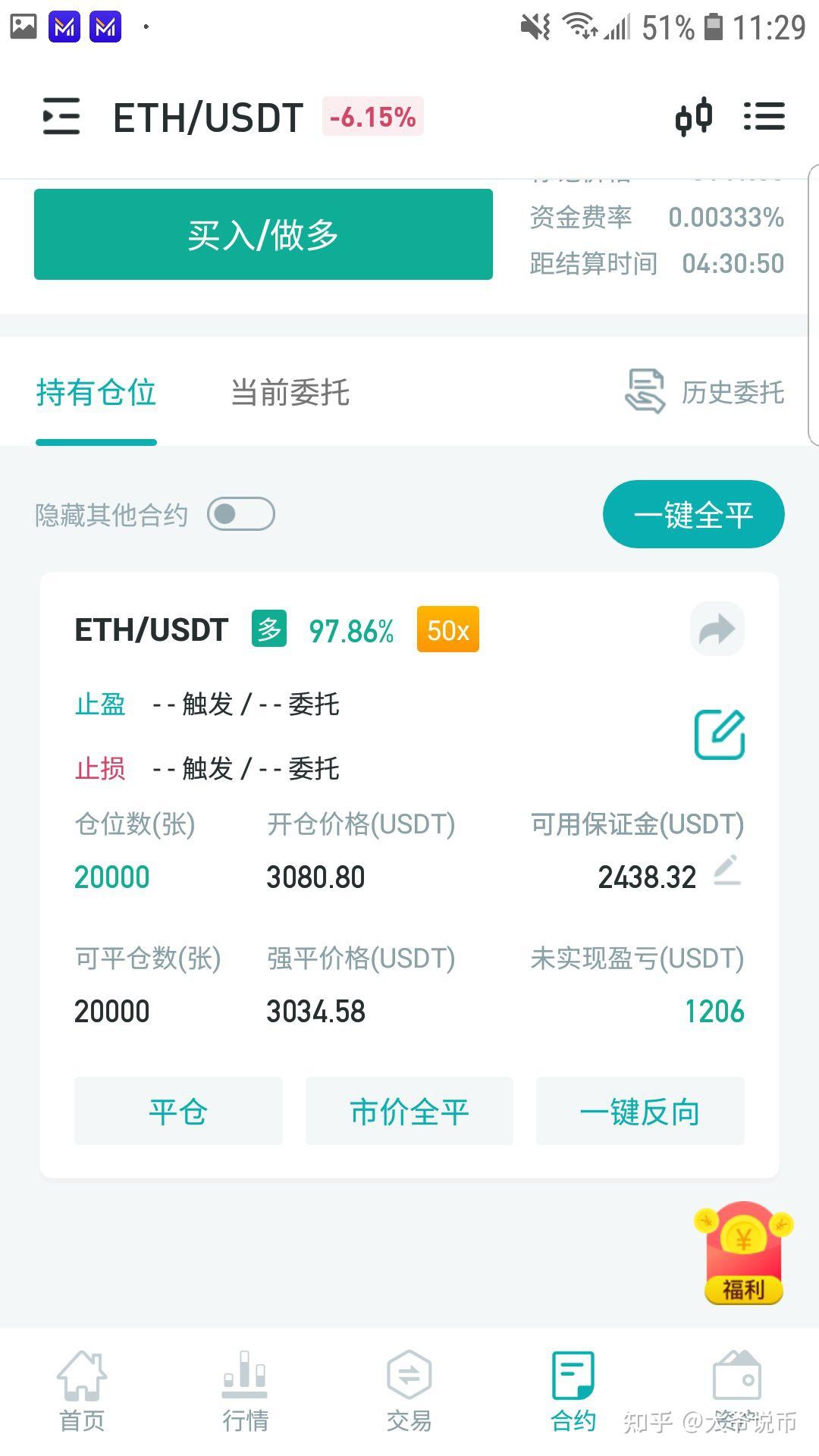Open 历史委托 order history
819x1456 pixels.
point(705,391)
